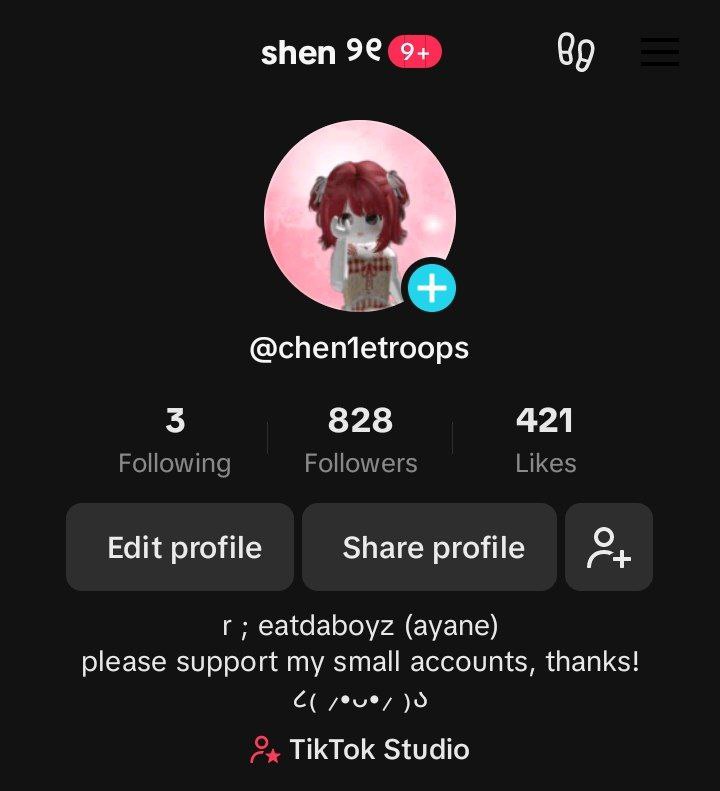Open the profile views footprints icon
Image resolution: width=720 pixels, height=791 pixels.
click(x=575, y=52)
